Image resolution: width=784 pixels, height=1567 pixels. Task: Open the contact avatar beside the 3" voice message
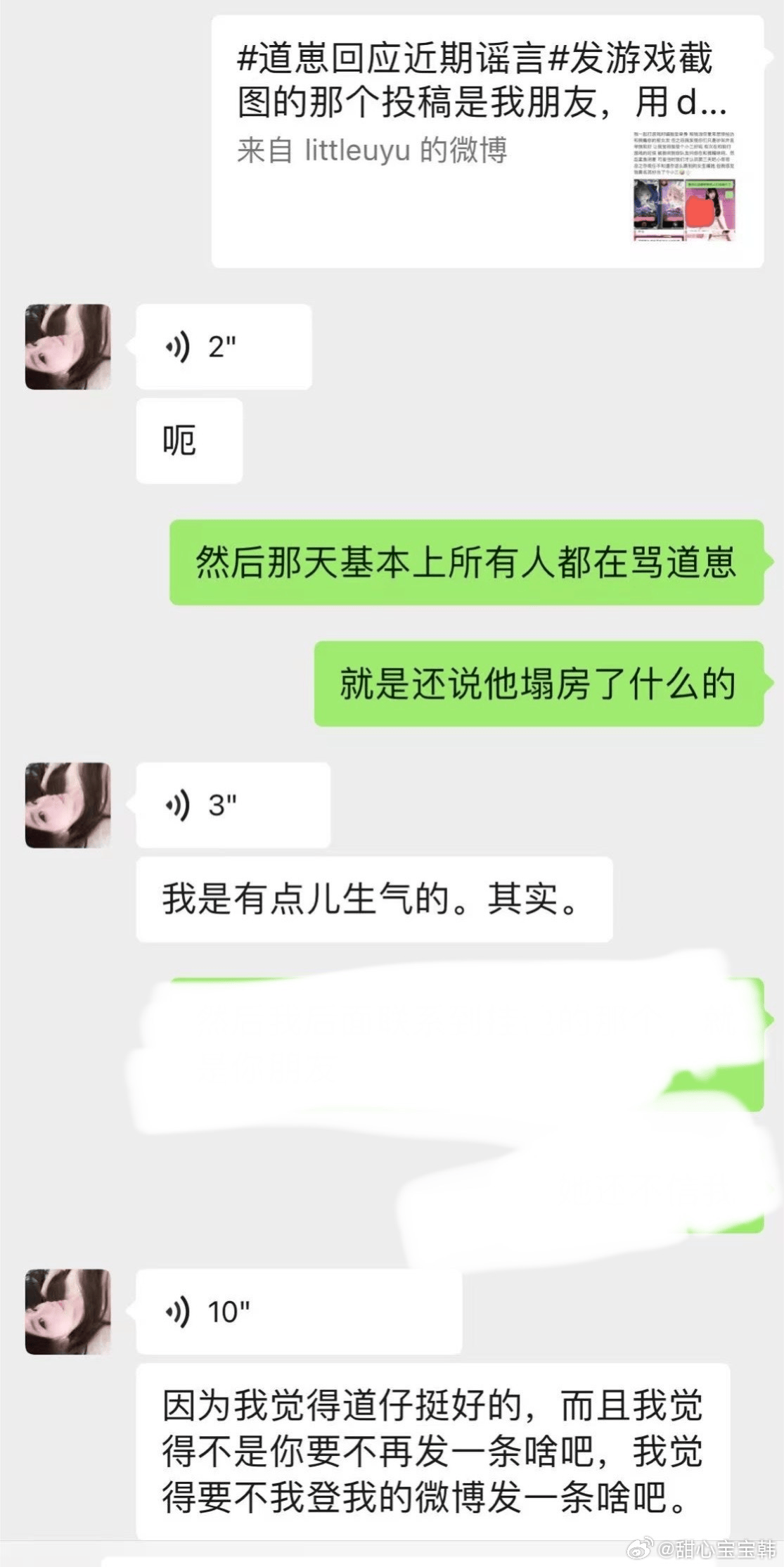pos(68,805)
